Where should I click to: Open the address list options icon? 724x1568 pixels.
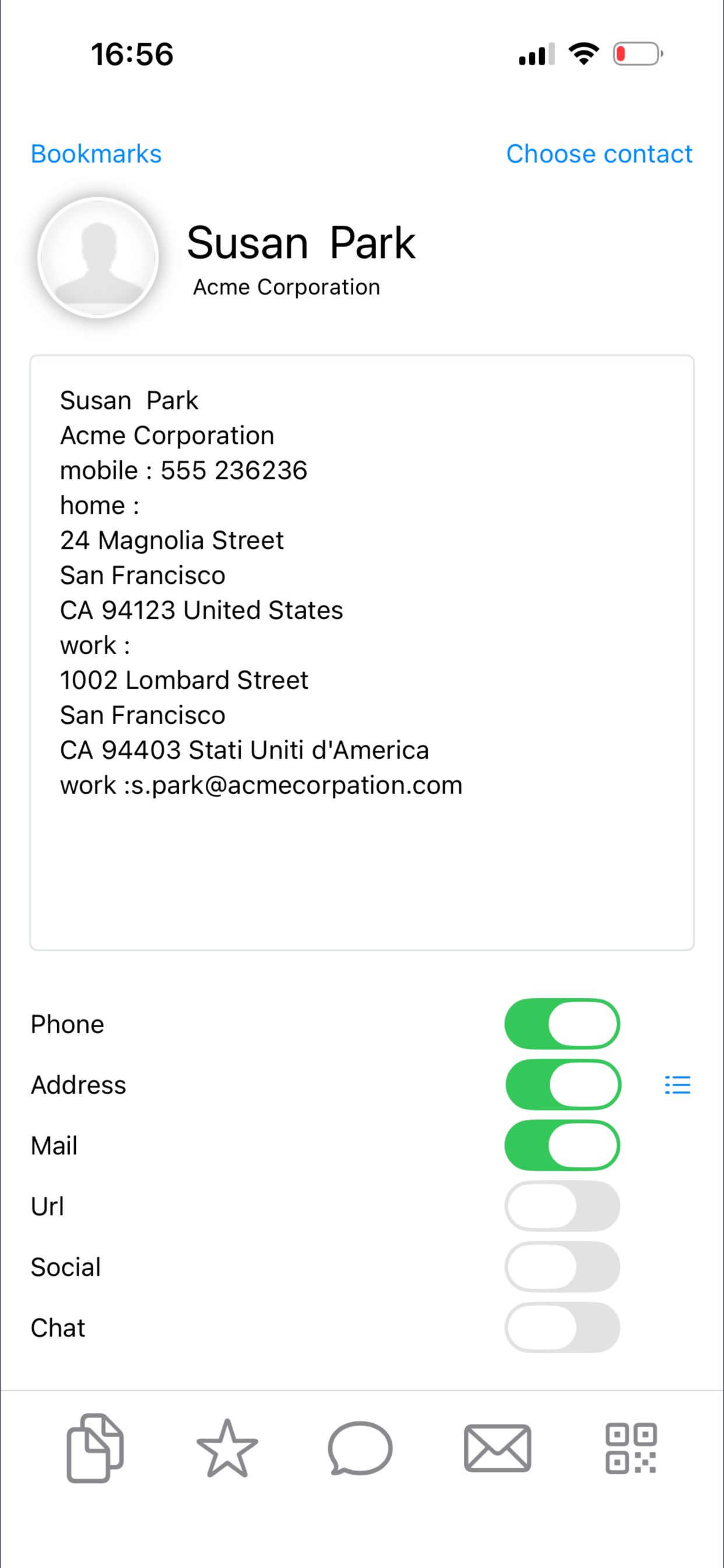677,1084
